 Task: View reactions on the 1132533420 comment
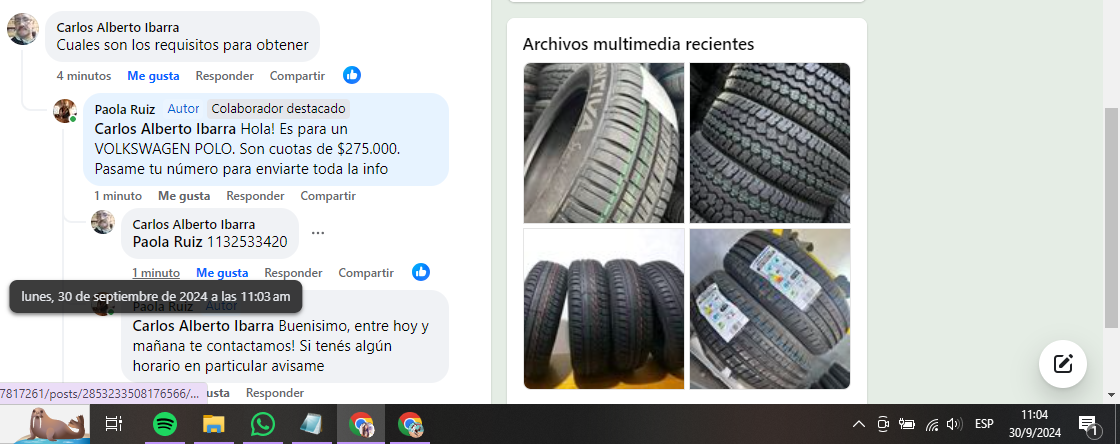[x=421, y=272]
